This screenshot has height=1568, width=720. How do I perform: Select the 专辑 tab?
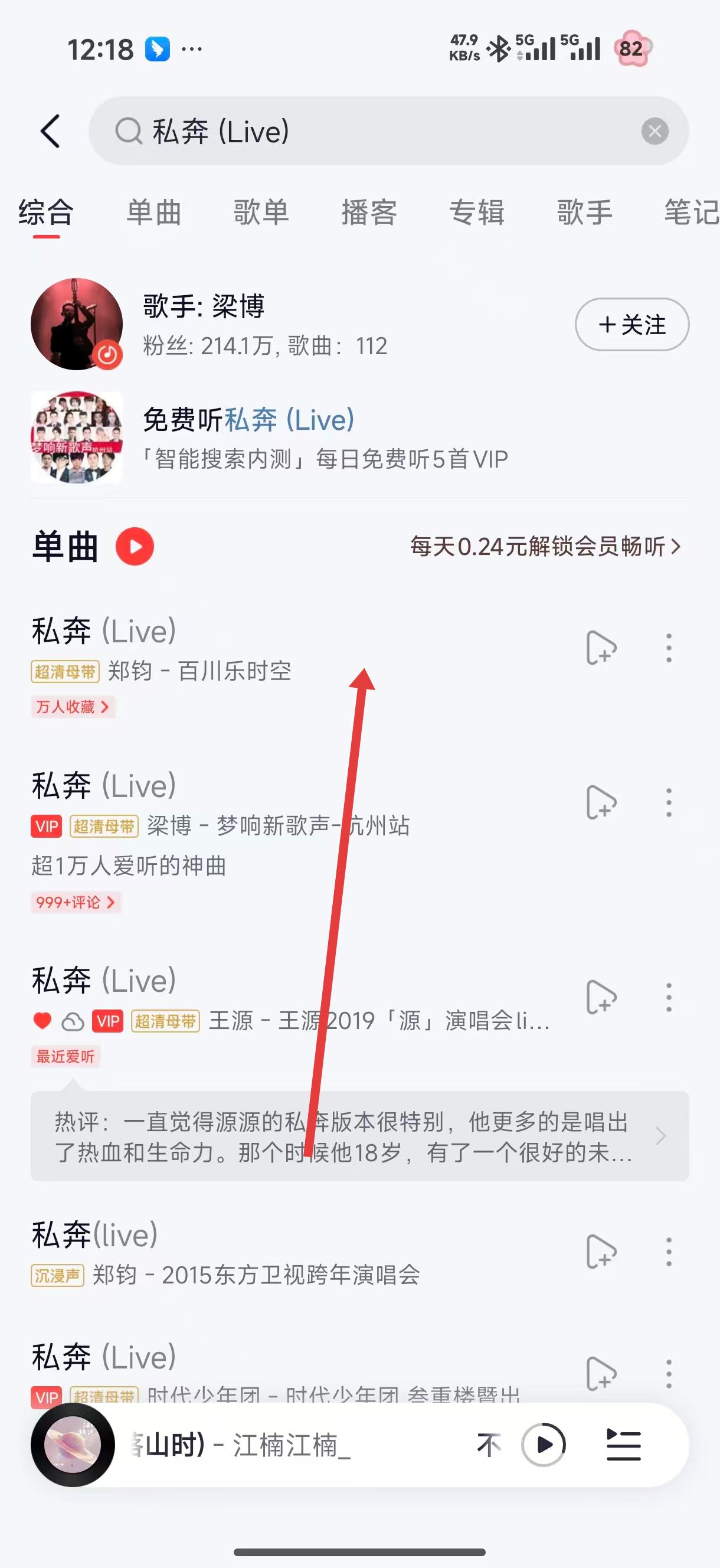point(476,213)
